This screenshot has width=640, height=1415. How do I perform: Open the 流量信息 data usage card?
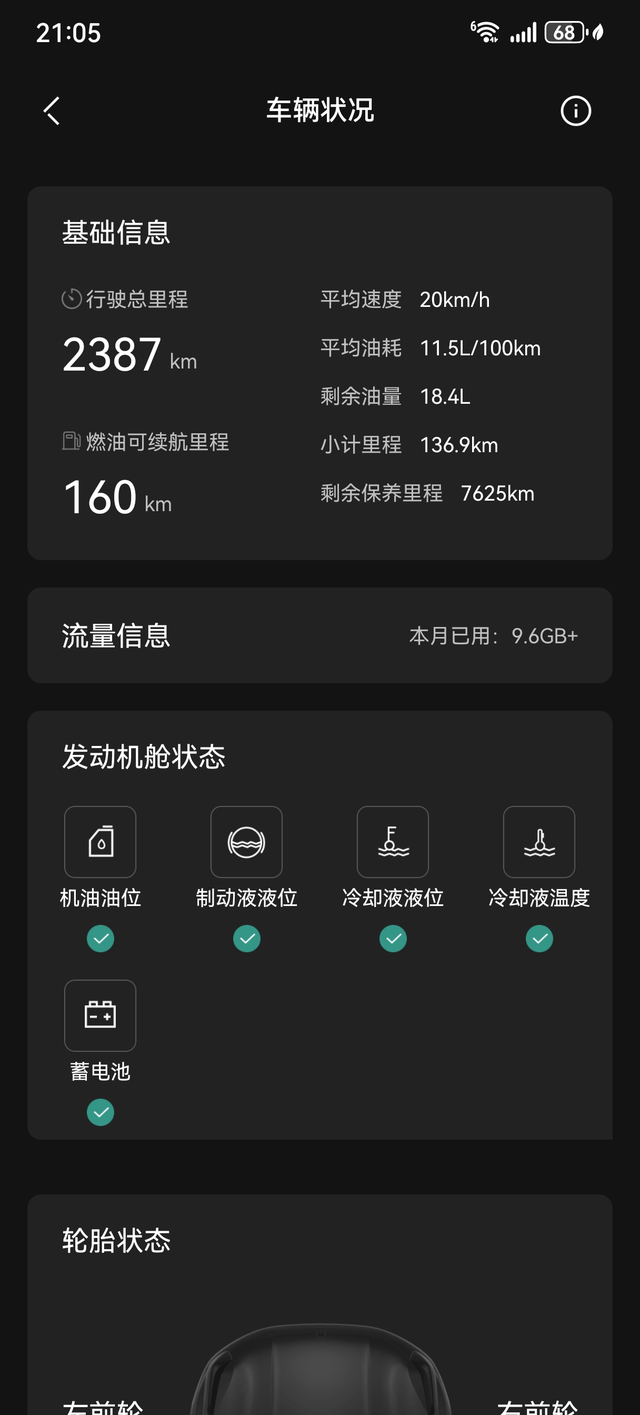(x=320, y=636)
